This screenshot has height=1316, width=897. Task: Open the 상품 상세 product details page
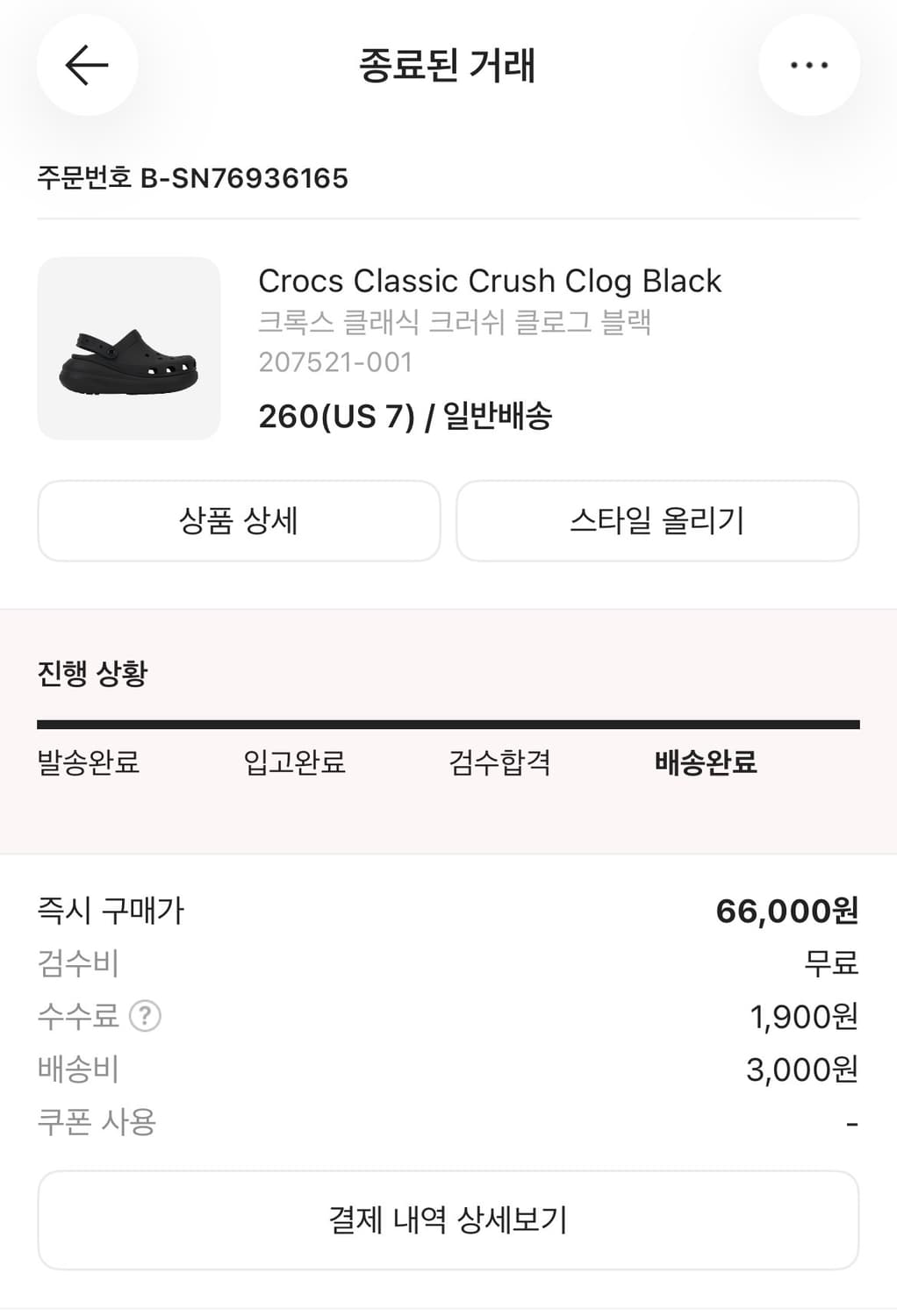(x=238, y=521)
